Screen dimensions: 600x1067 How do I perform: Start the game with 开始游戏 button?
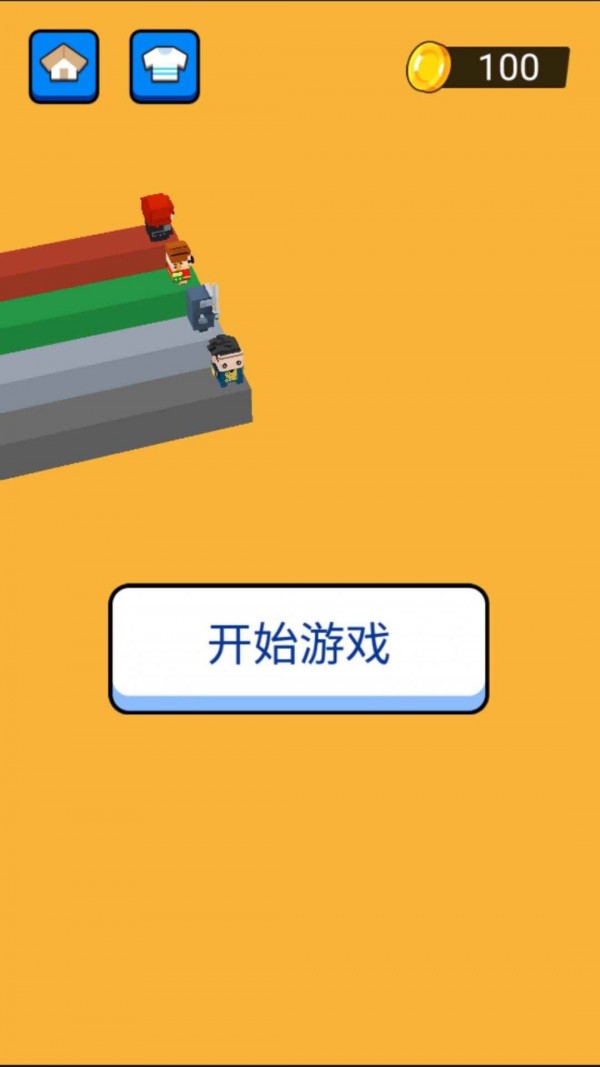tap(298, 647)
